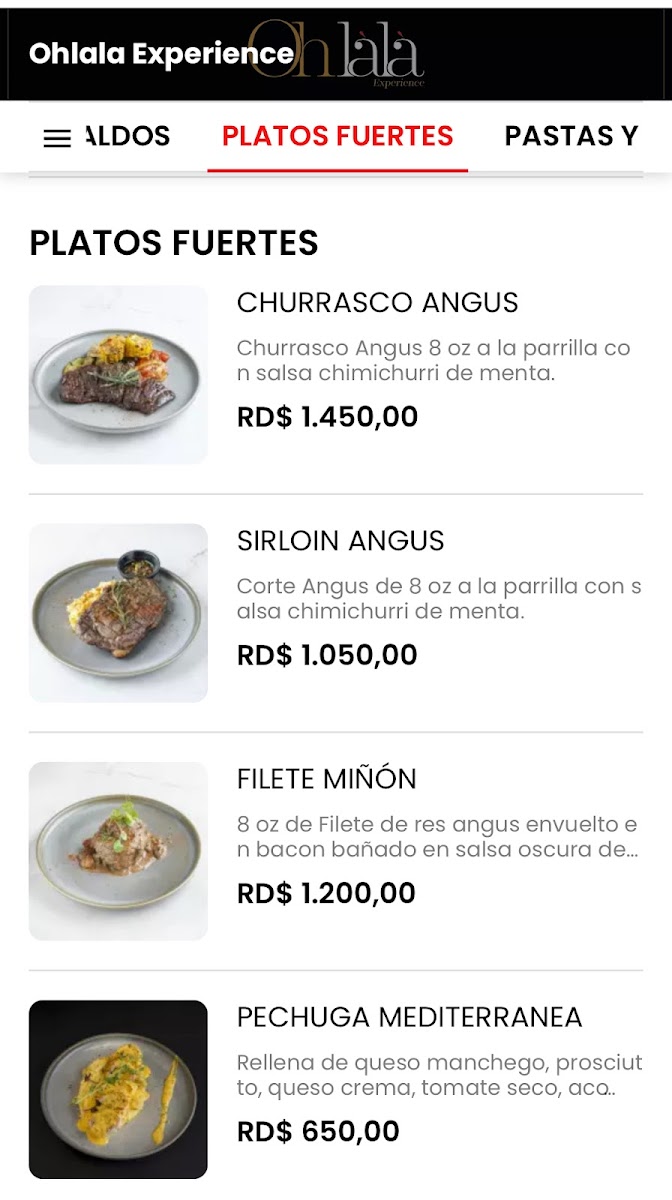Switch to the Pastas Y tab
Screen dimensions: 672x1200
(x=571, y=136)
